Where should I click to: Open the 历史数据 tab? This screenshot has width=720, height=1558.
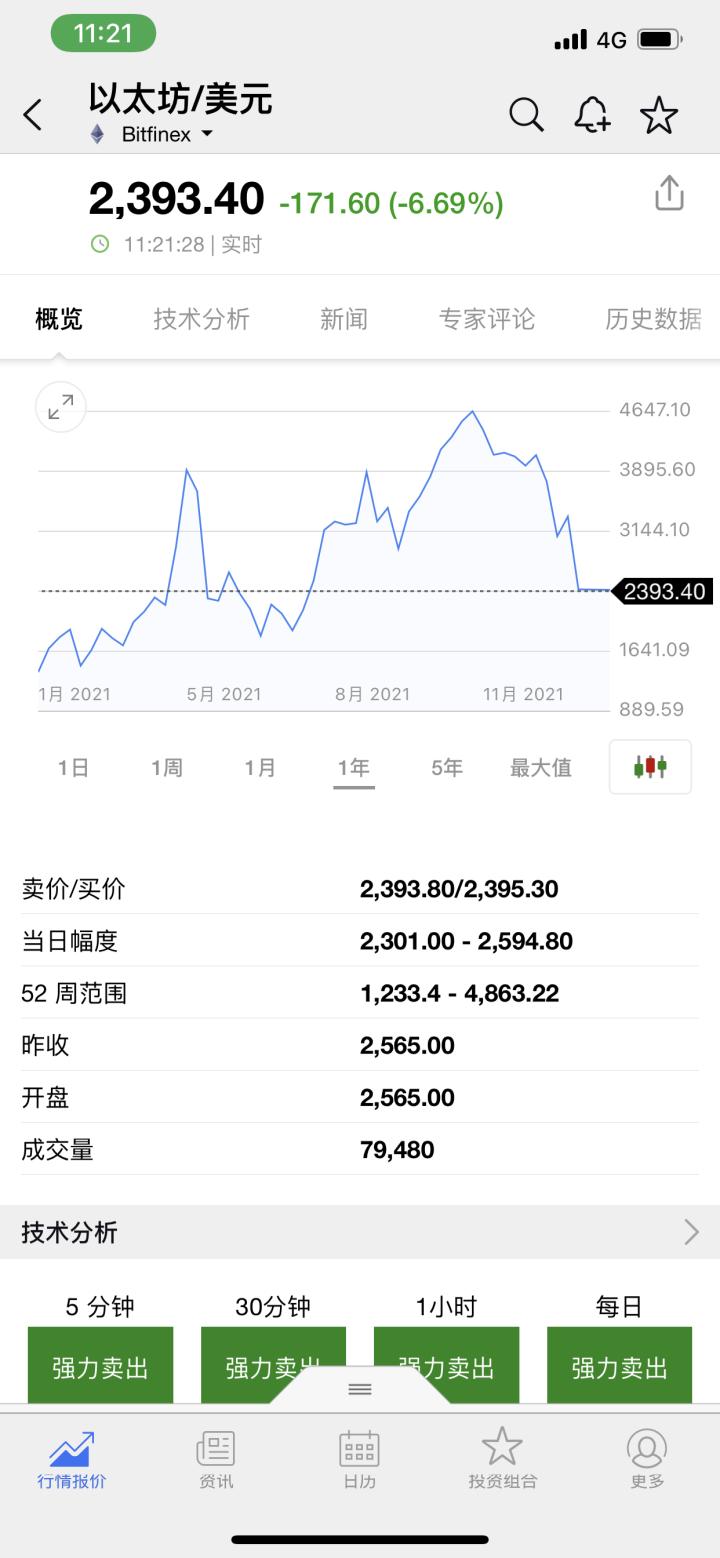655,318
